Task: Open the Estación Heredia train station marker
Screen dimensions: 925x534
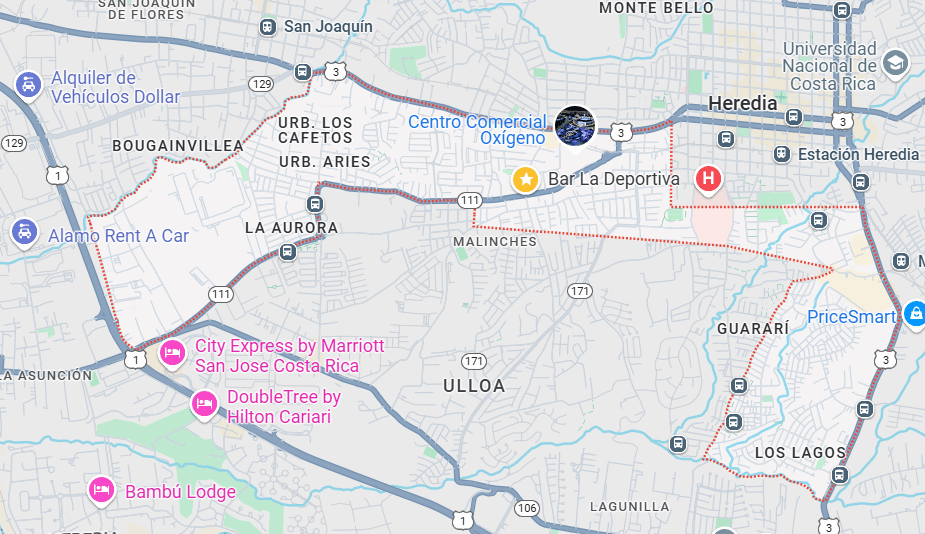Action: 782,154
